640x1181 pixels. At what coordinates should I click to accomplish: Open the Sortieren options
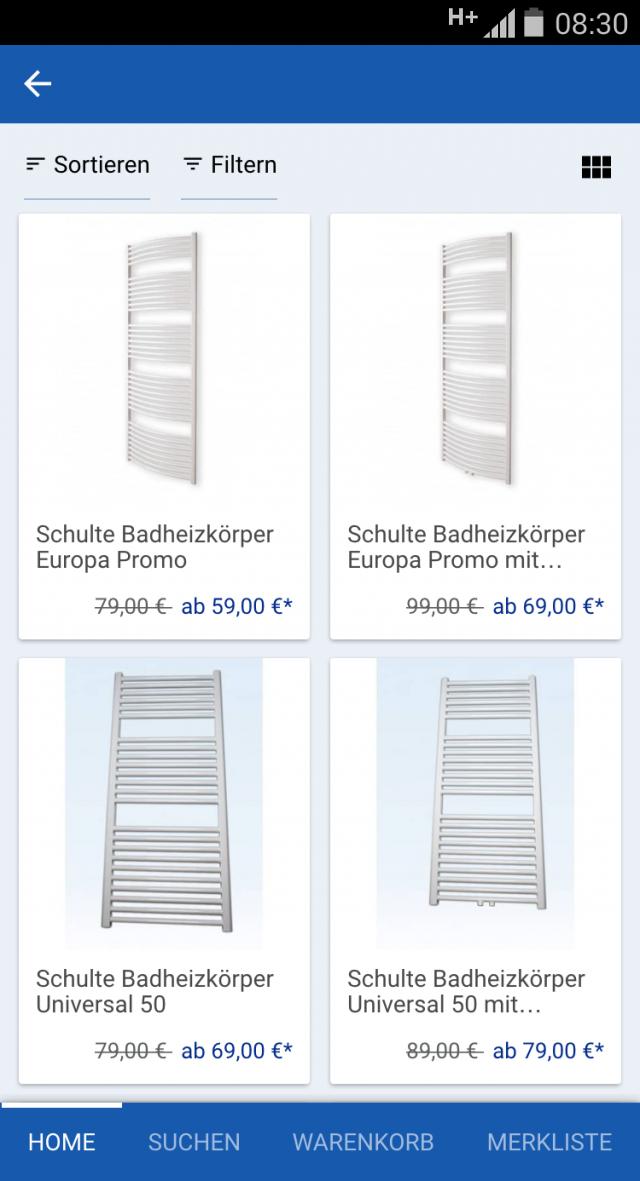tap(87, 165)
